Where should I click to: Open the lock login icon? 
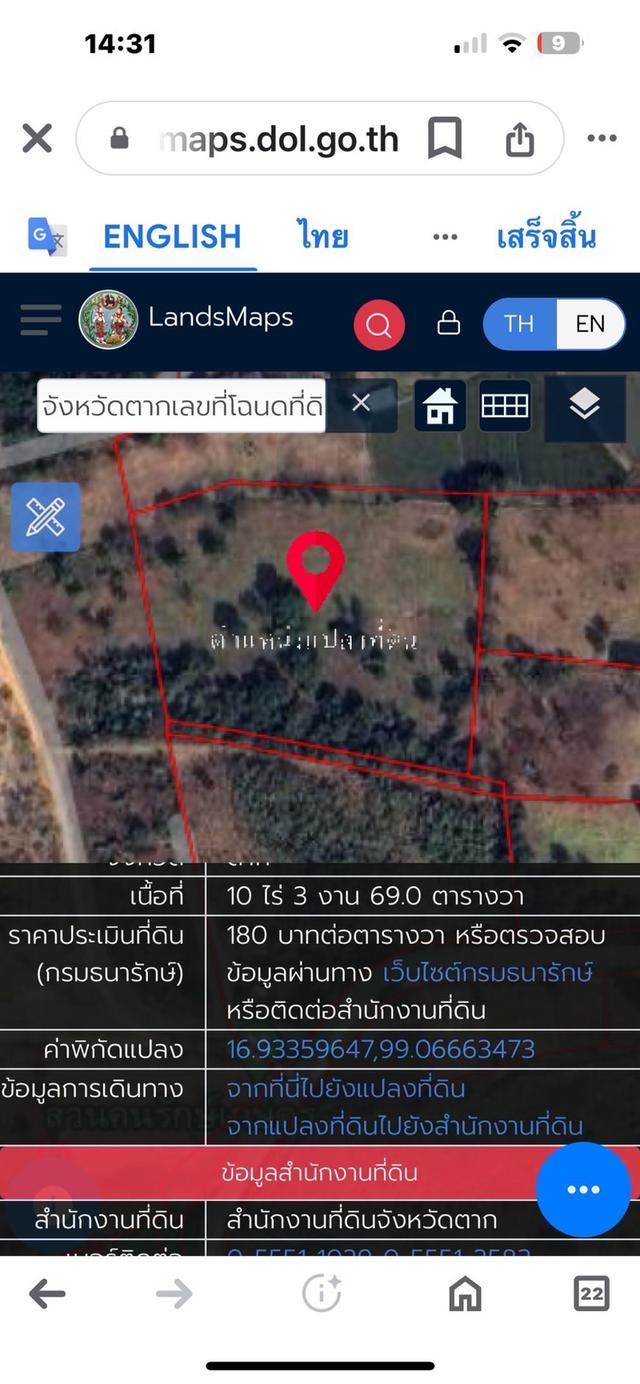[x=449, y=324]
